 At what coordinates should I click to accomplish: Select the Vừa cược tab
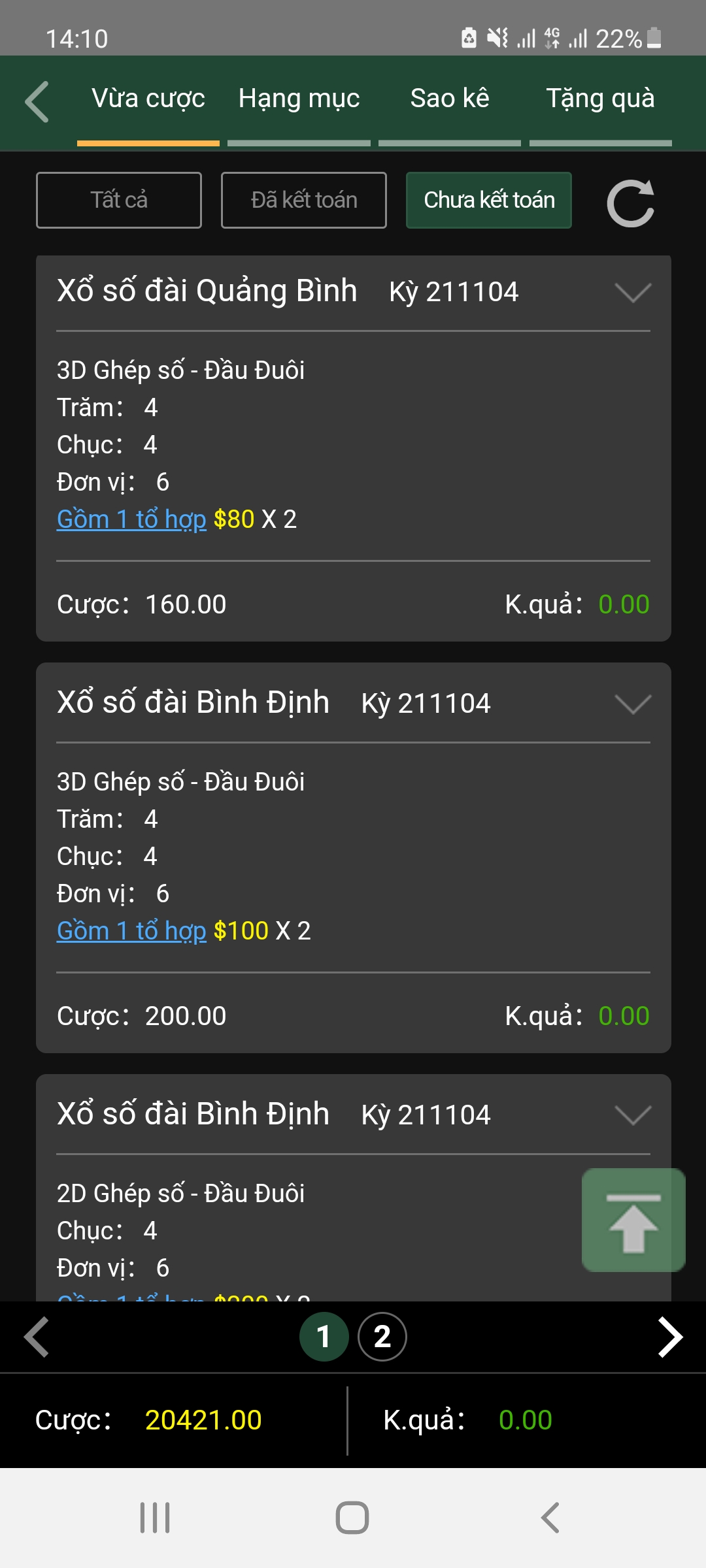(148, 99)
